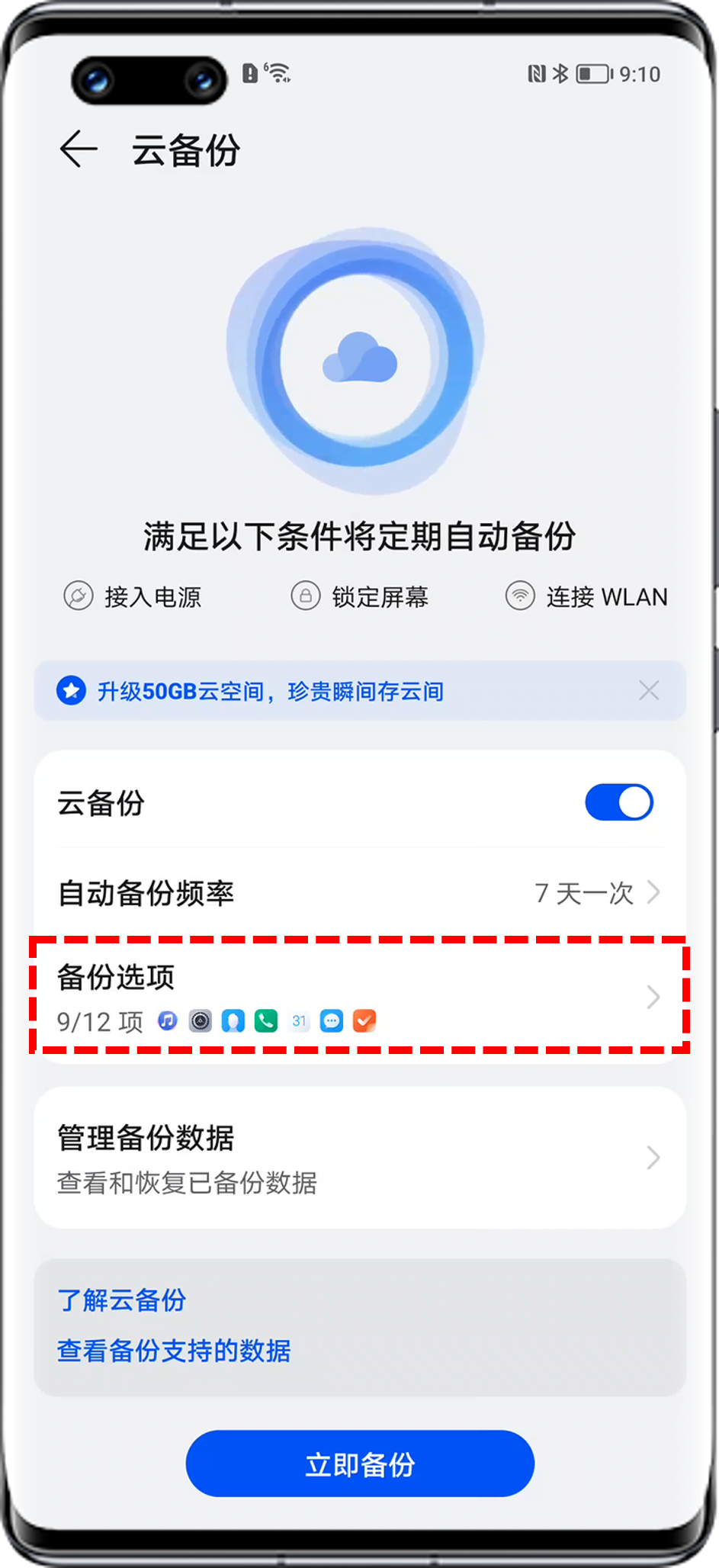Open 自动备份频率 setting

point(358,892)
